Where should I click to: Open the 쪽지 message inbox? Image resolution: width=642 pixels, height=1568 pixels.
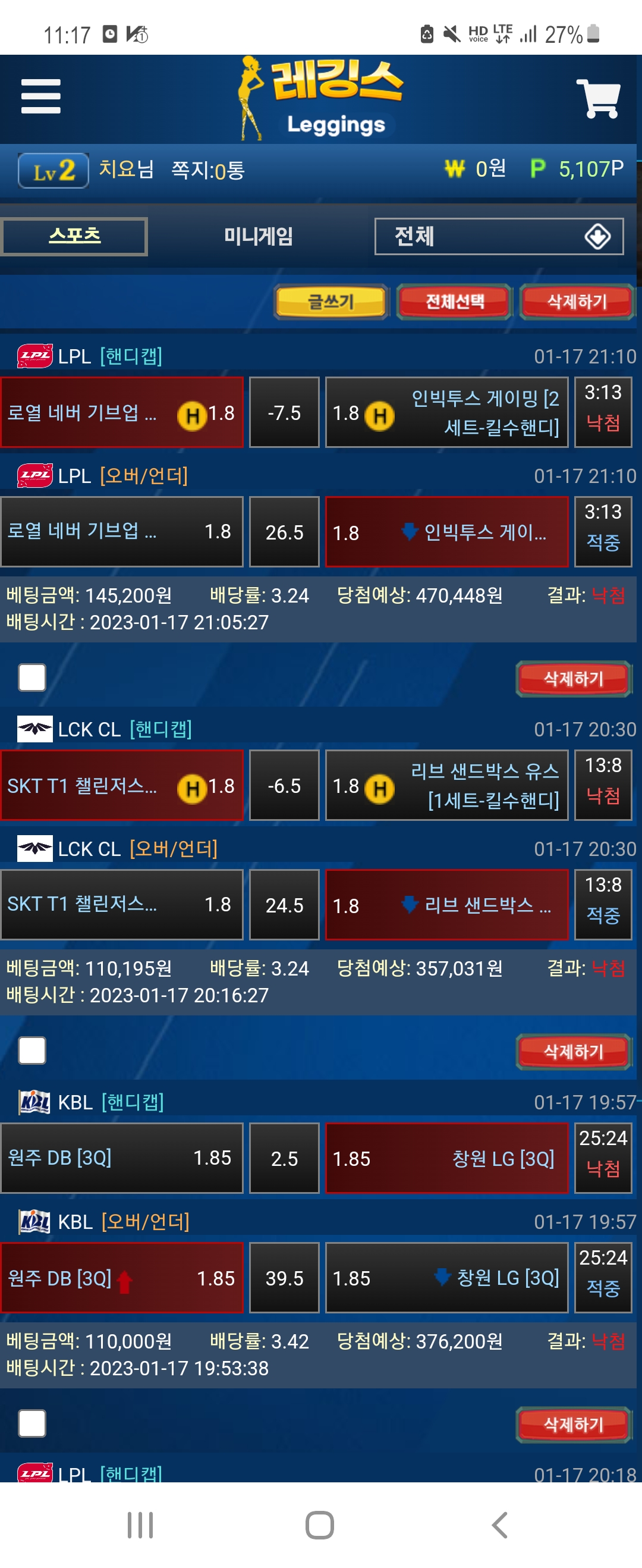pyautogui.click(x=207, y=171)
